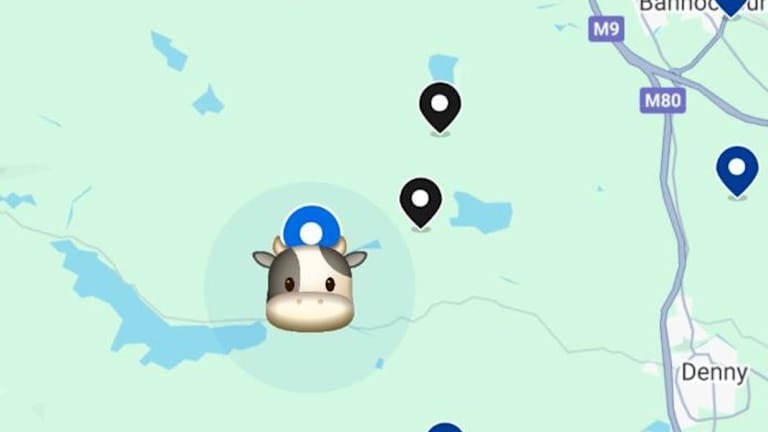Select the blue pin east of the M80

click(737, 170)
